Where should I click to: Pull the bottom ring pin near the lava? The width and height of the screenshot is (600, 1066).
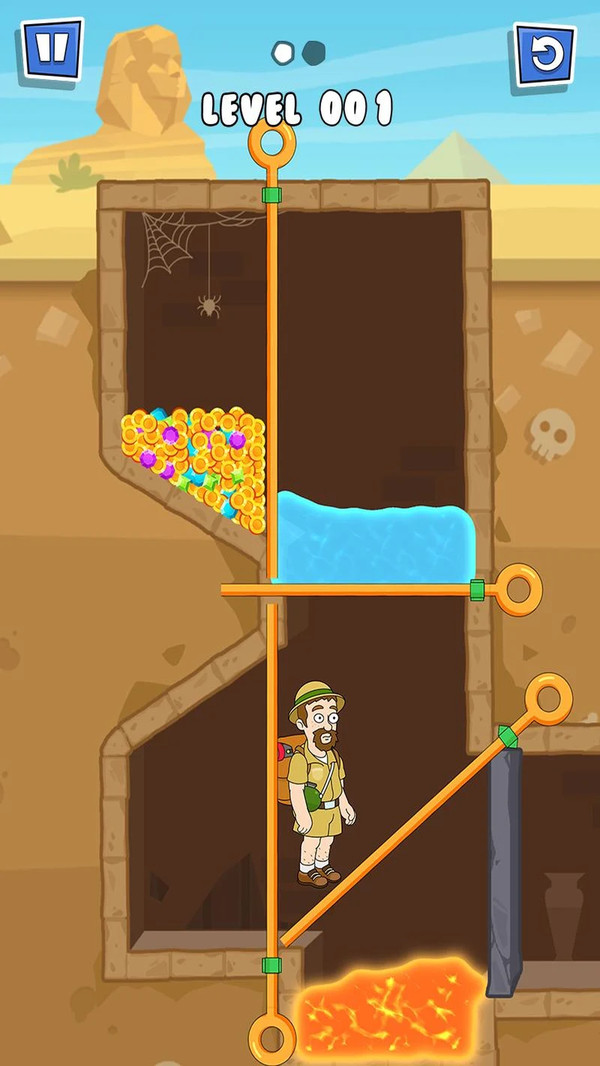(271, 1037)
